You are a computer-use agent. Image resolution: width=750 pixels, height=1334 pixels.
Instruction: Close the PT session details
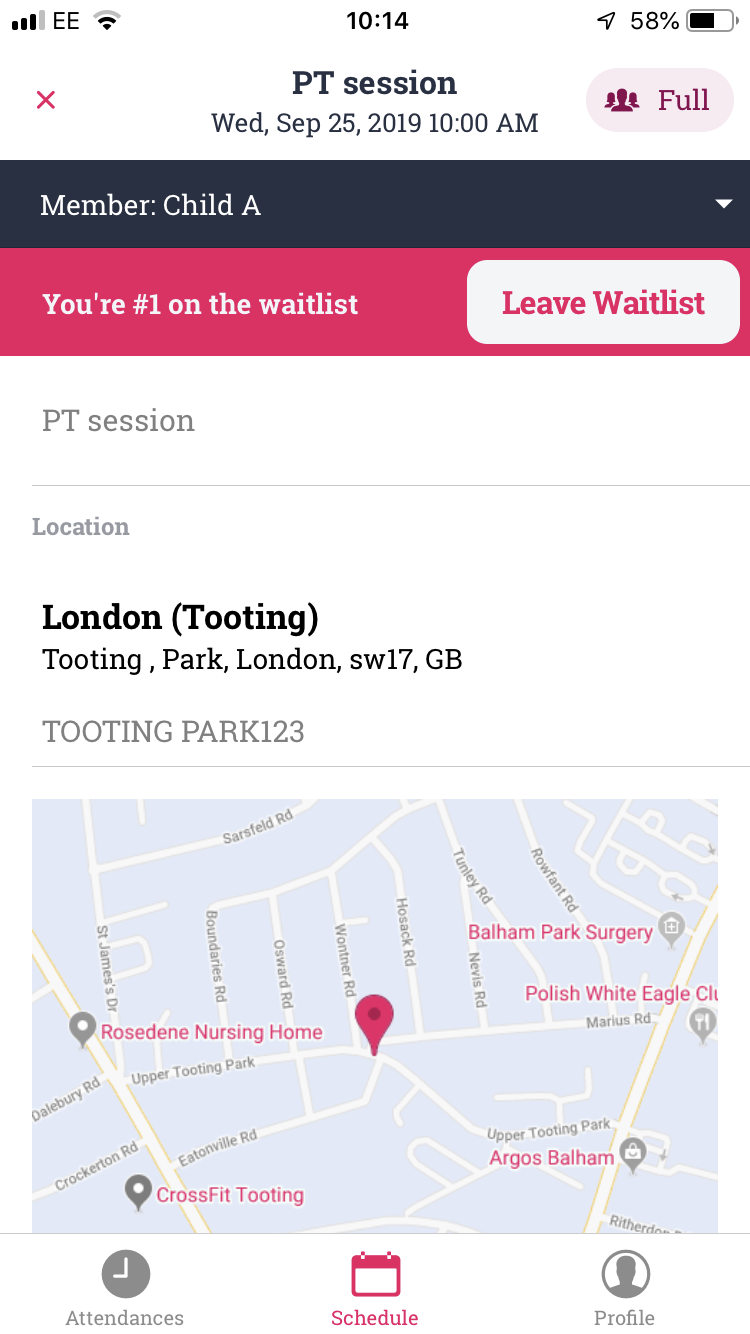click(x=46, y=100)
